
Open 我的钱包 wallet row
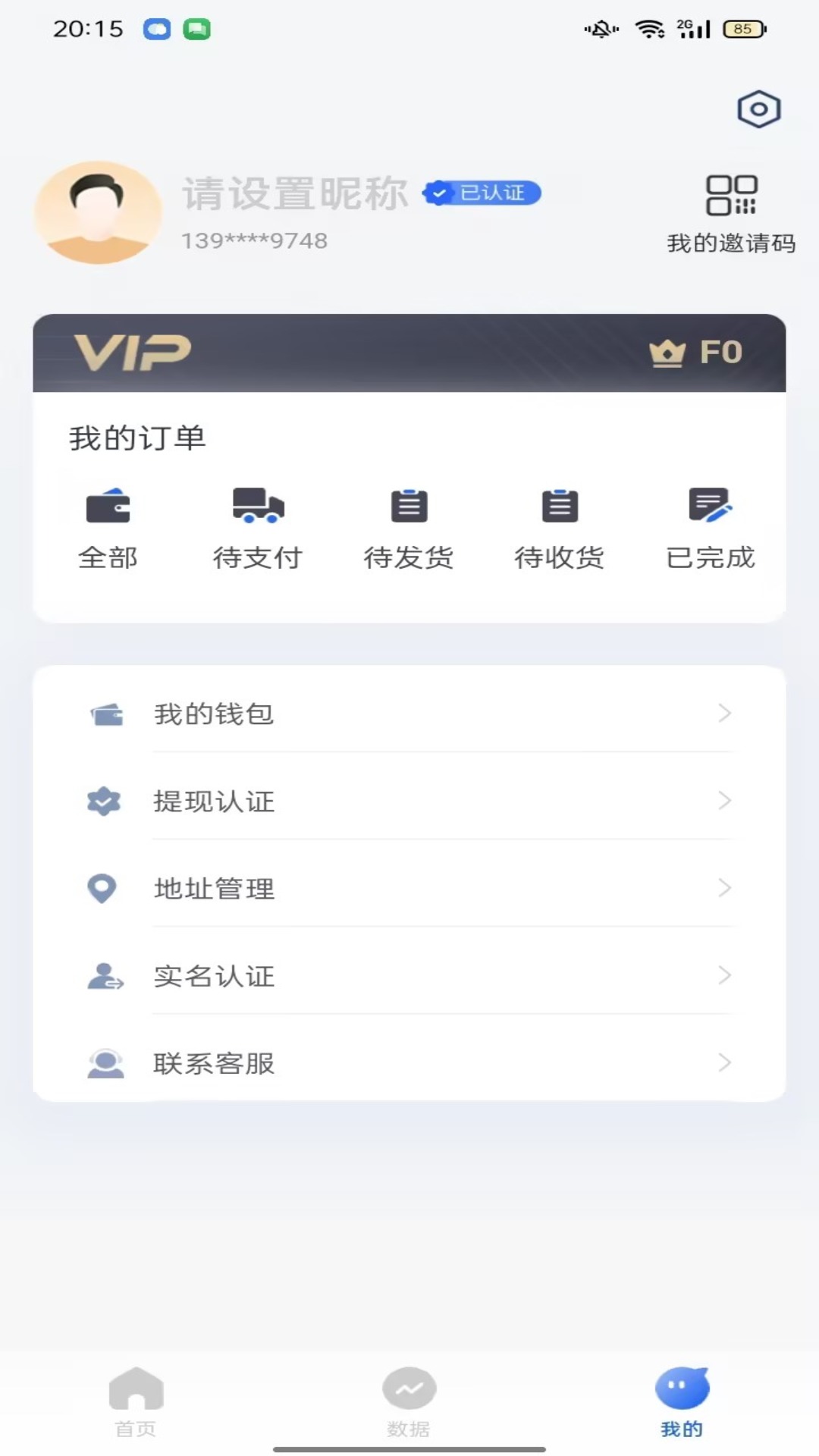coord(409,714)
